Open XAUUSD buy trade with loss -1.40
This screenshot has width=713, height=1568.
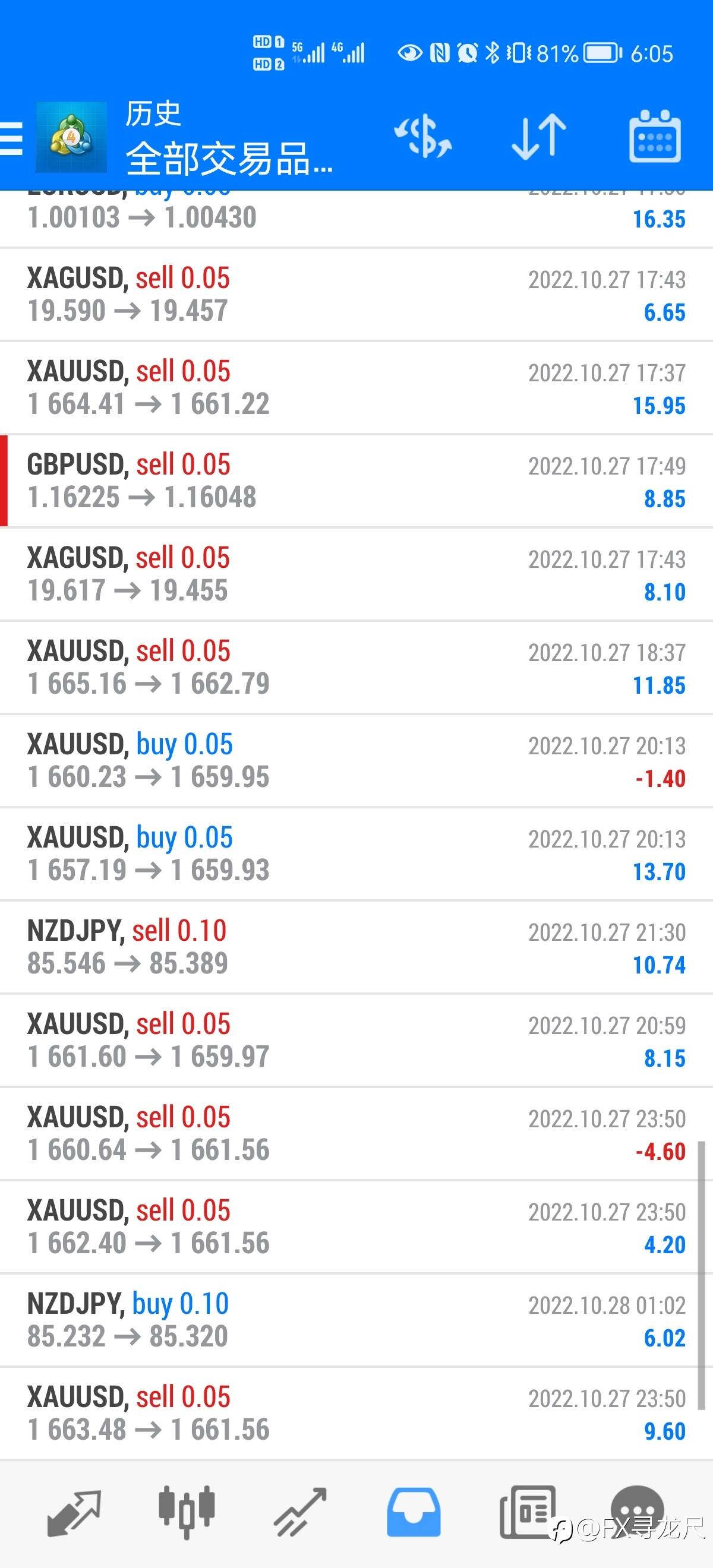coord(357,761)
